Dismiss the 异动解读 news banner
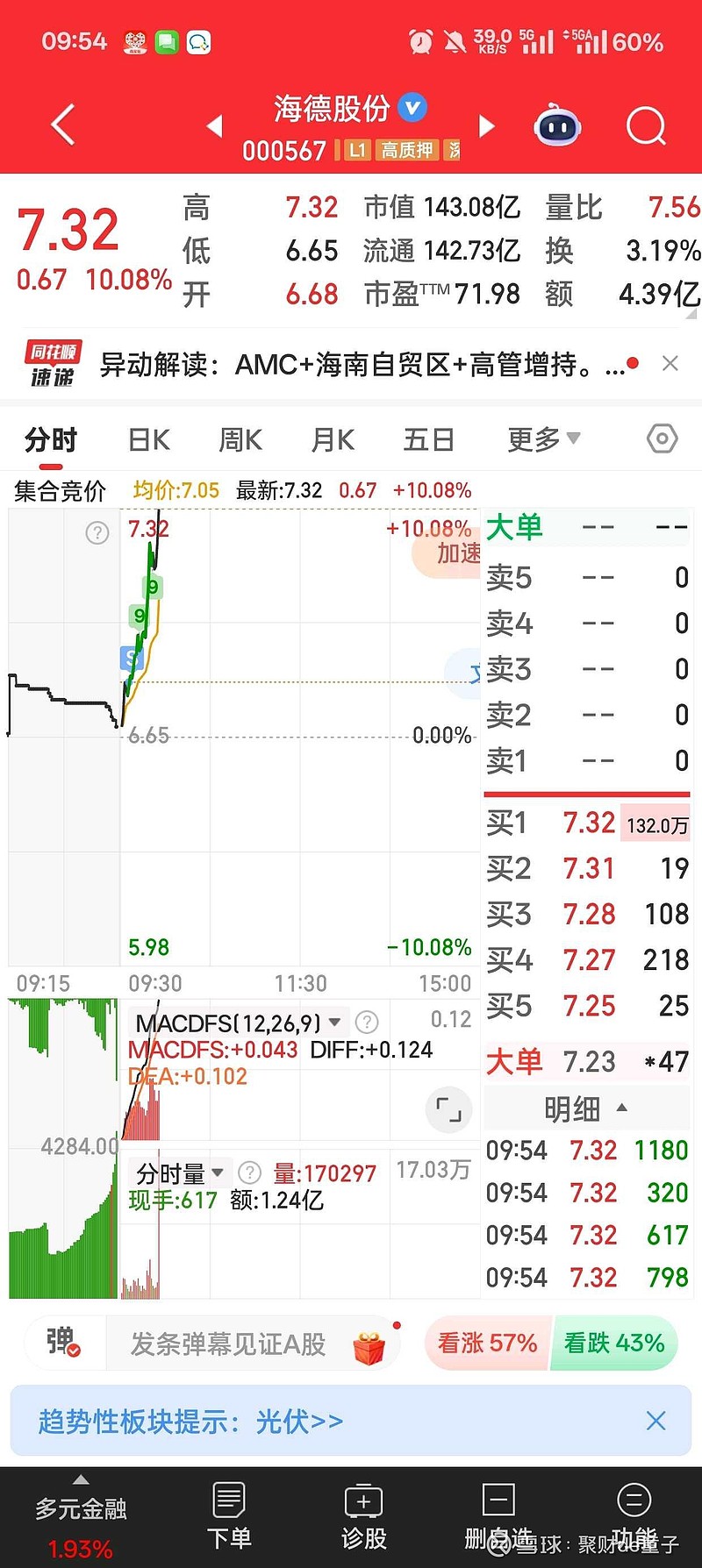 coord(670,363)
